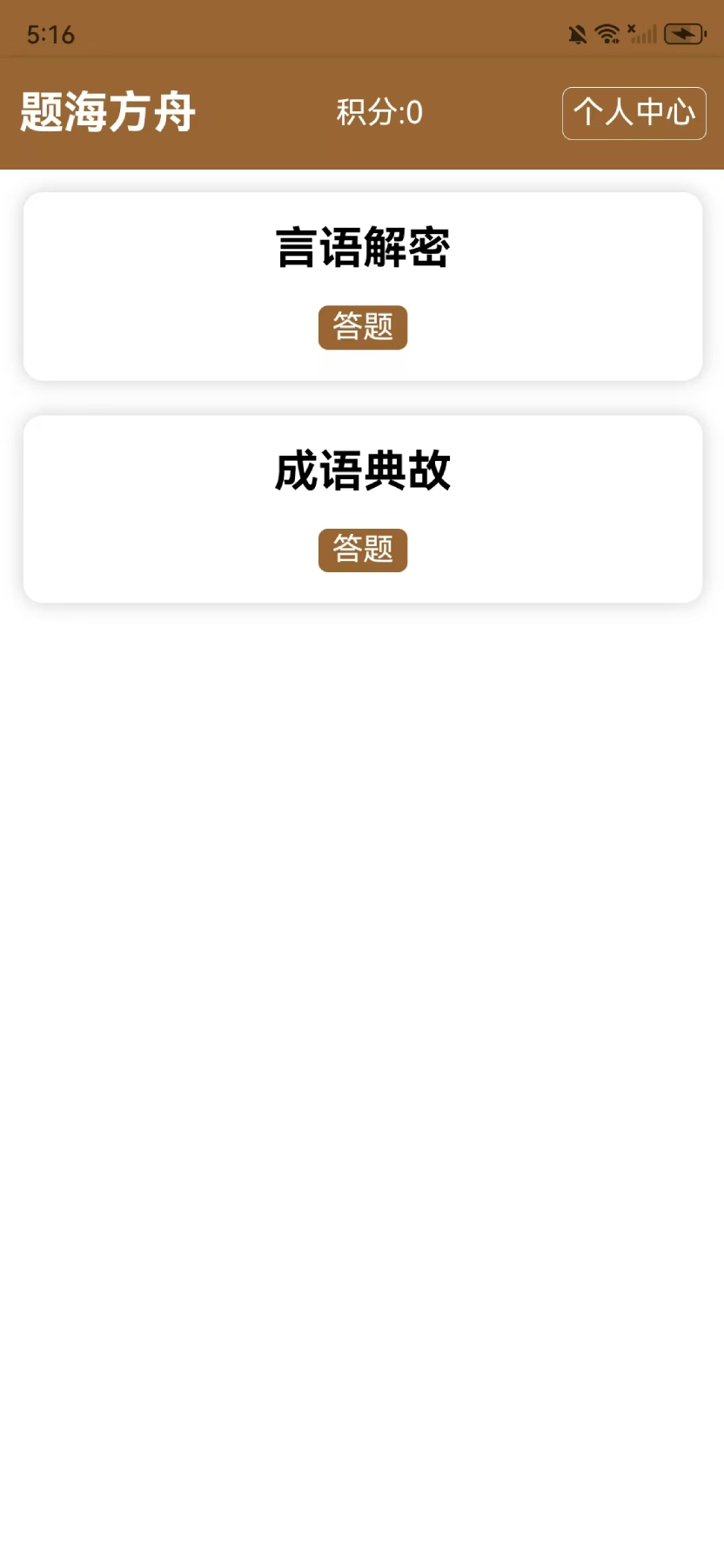Click the 题海方舟 app title

(x=106, y=112)
